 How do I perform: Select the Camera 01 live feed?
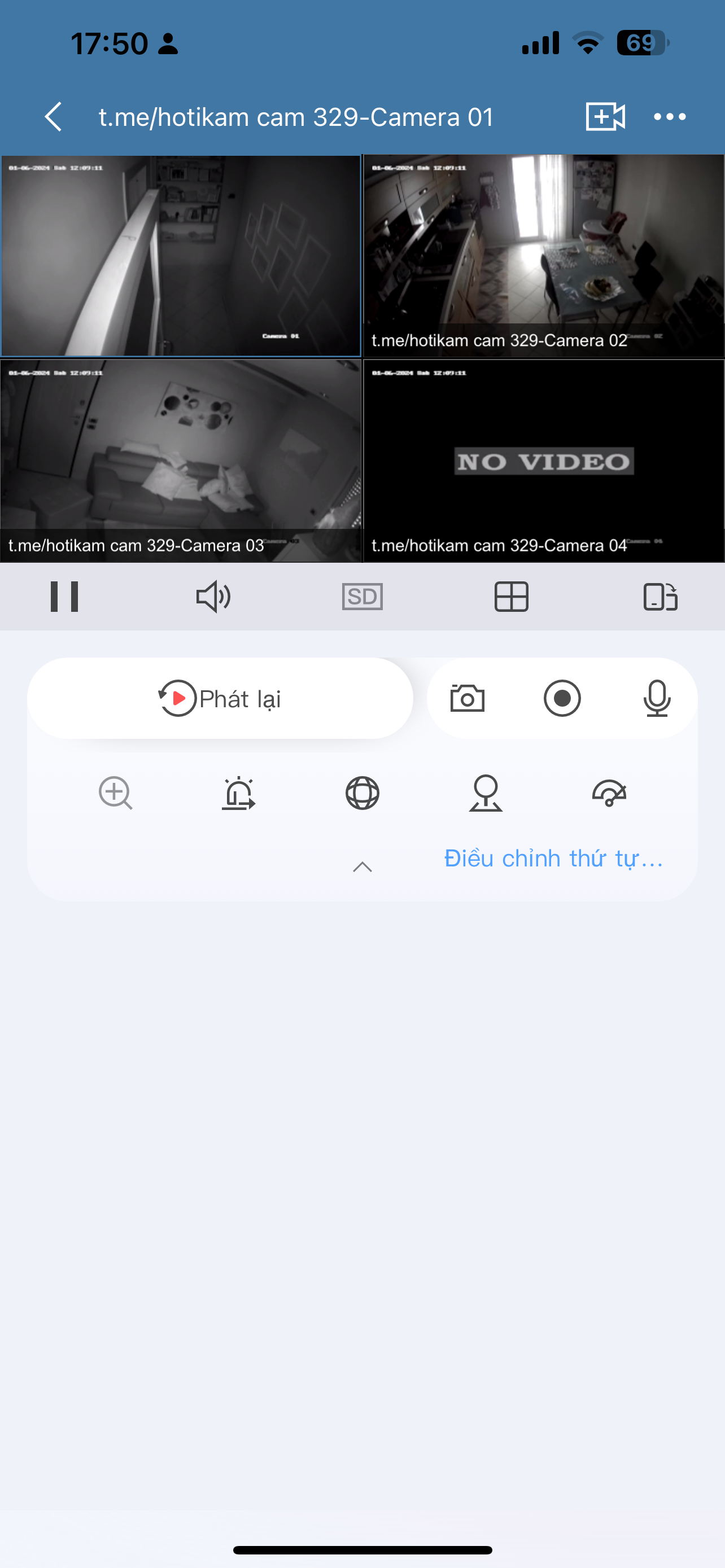click(181, 256)
